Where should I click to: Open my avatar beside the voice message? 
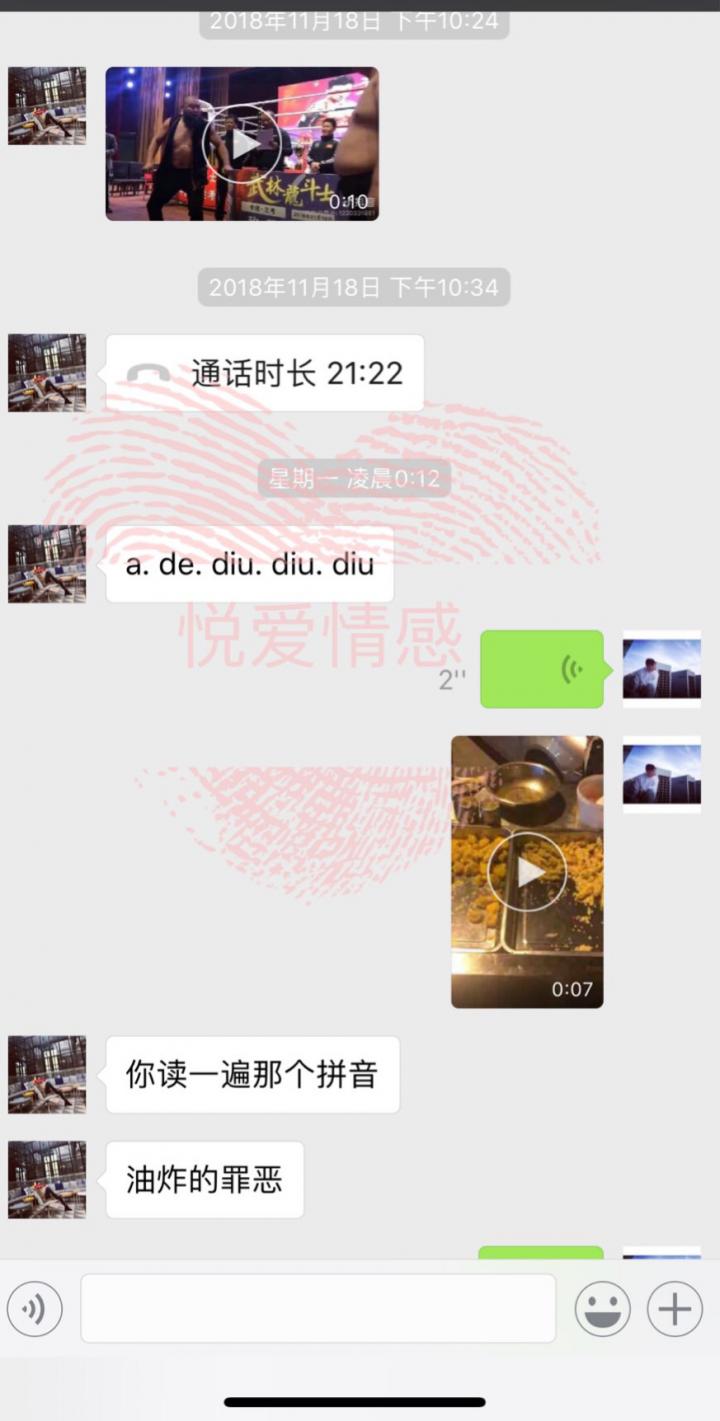(x=661, y=669)
